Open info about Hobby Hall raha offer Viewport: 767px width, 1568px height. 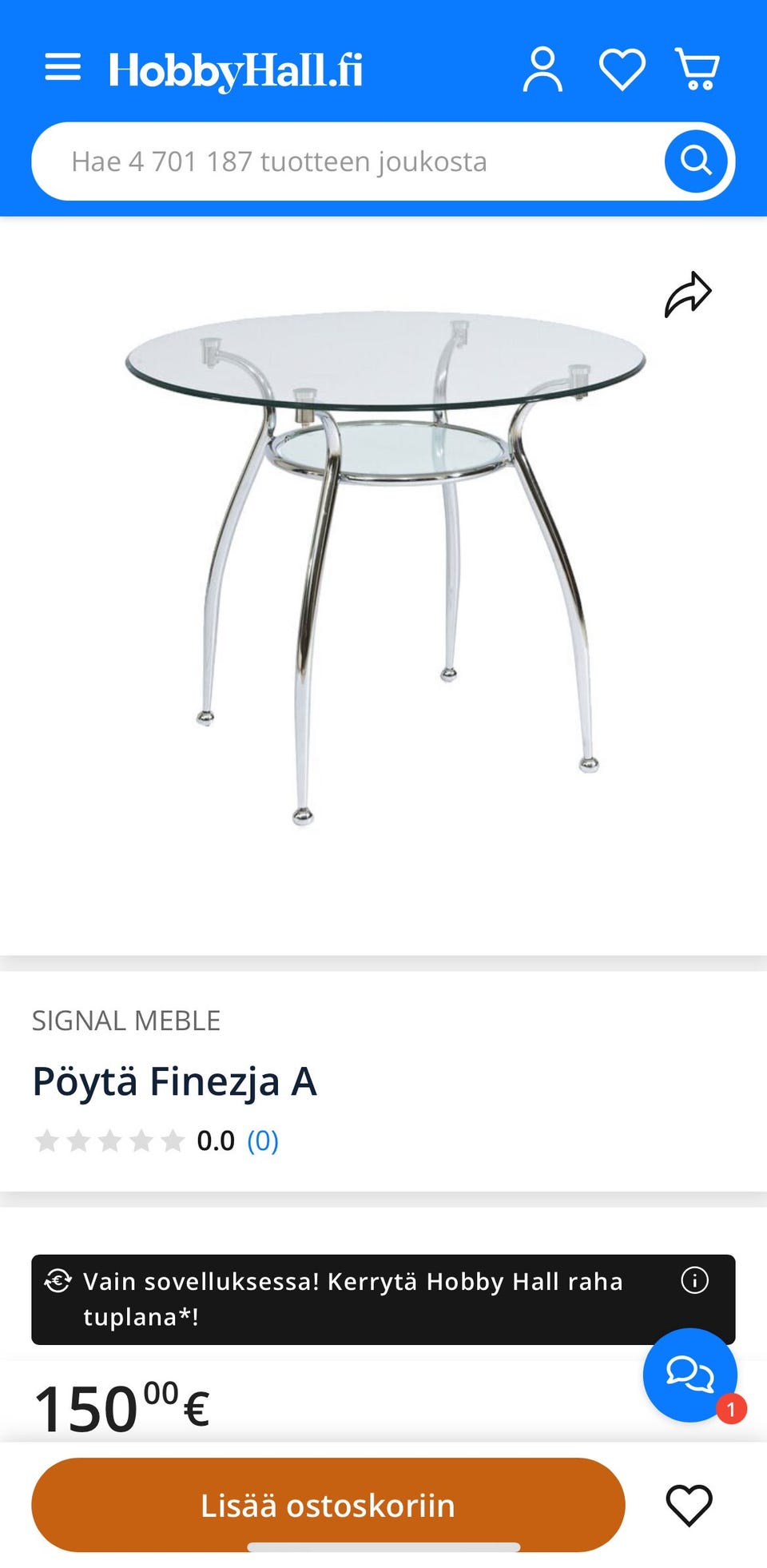click(694, 1280)
